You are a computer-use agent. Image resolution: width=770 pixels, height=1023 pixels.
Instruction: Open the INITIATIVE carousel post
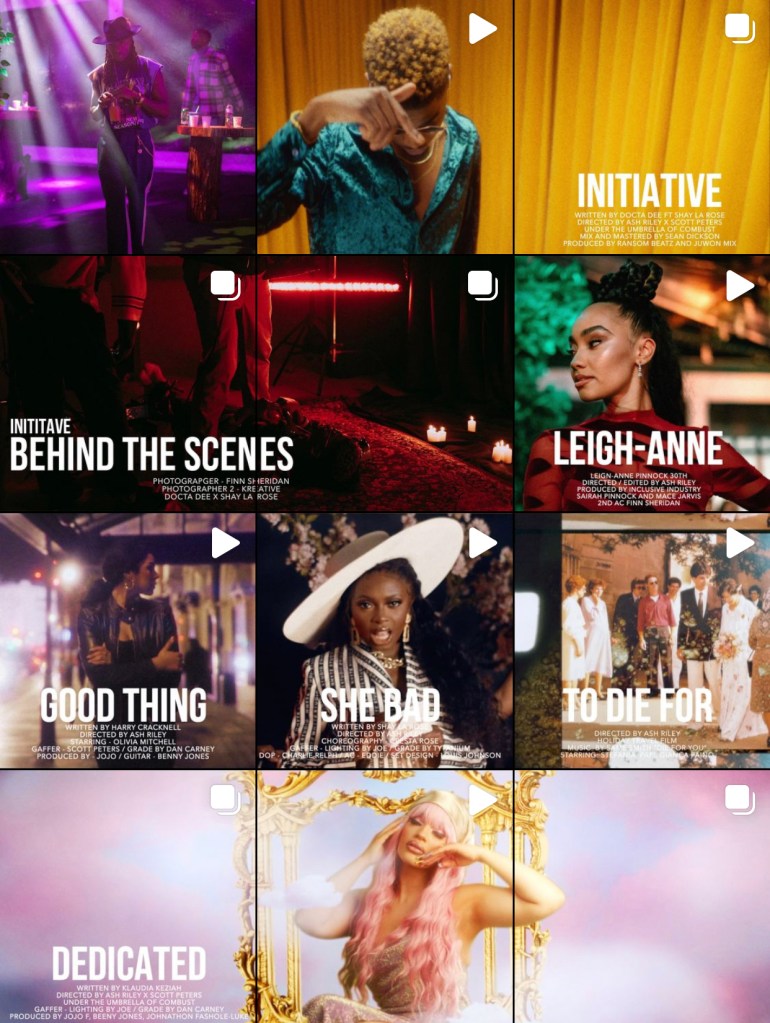coord(642,126)
